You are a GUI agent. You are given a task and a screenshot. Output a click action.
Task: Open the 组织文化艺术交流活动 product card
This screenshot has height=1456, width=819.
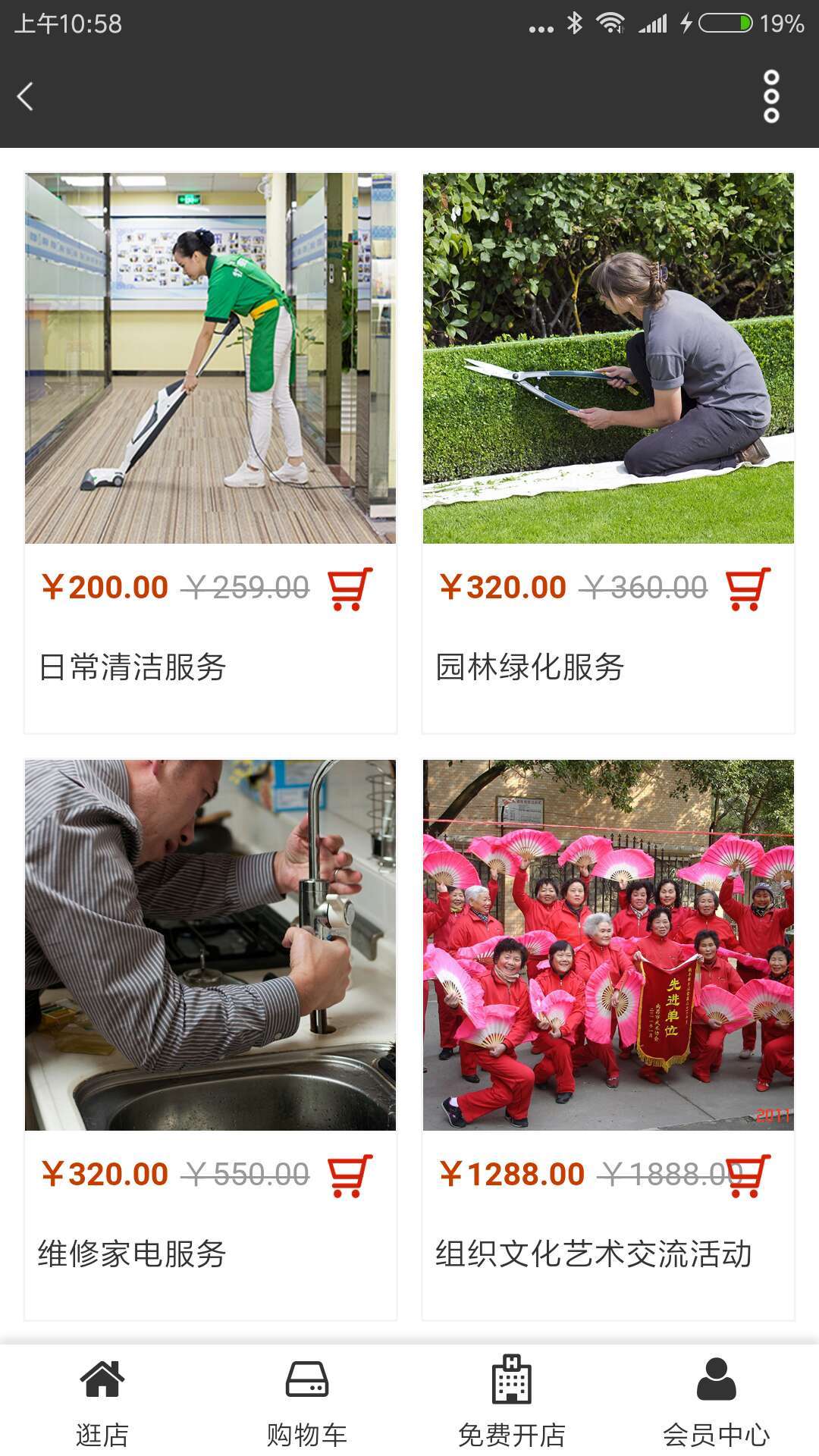pyautogui.click(x=608, y=945)
